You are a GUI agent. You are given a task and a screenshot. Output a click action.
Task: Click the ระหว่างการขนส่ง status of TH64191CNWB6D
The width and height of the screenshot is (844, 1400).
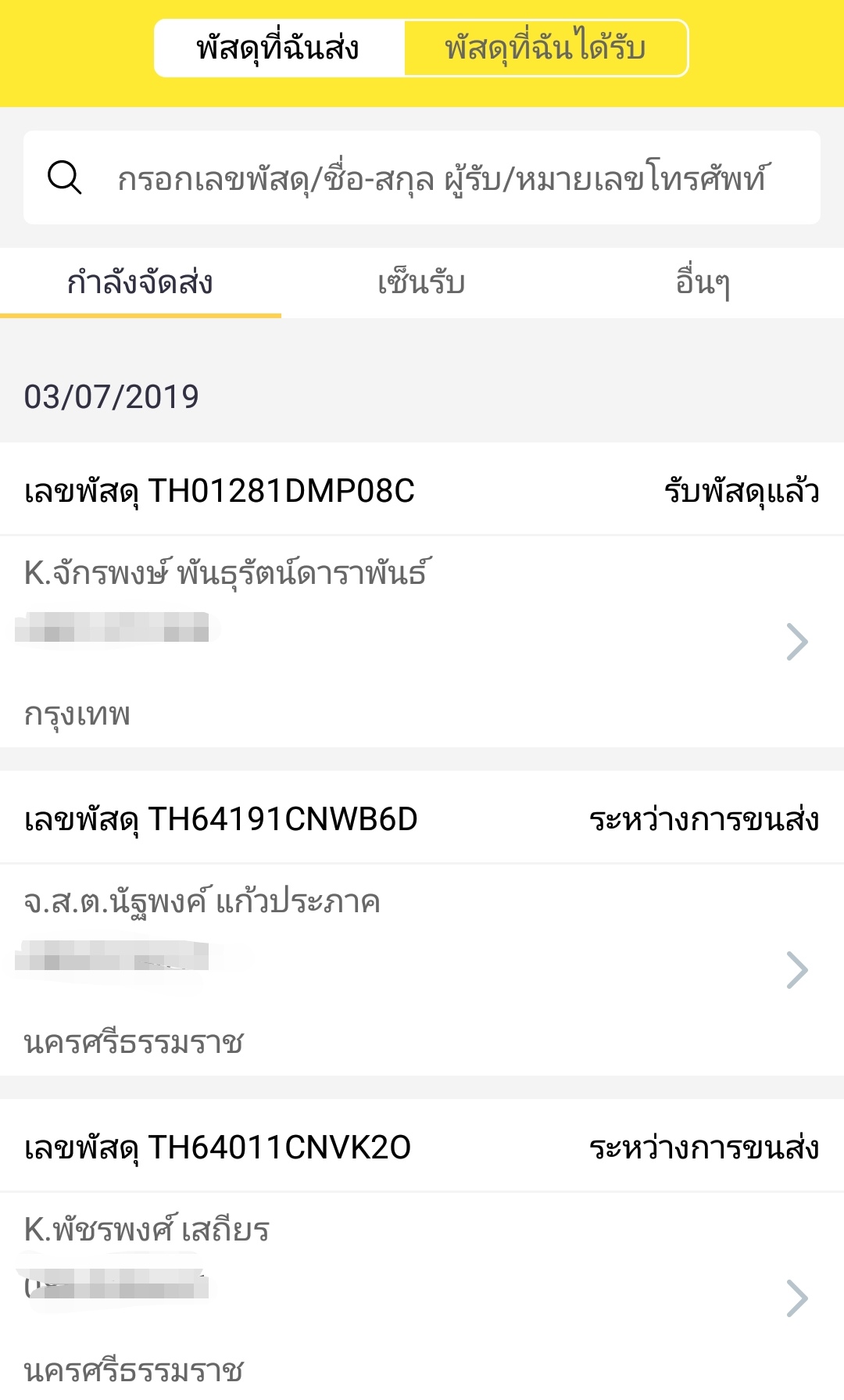click(704, 819)
